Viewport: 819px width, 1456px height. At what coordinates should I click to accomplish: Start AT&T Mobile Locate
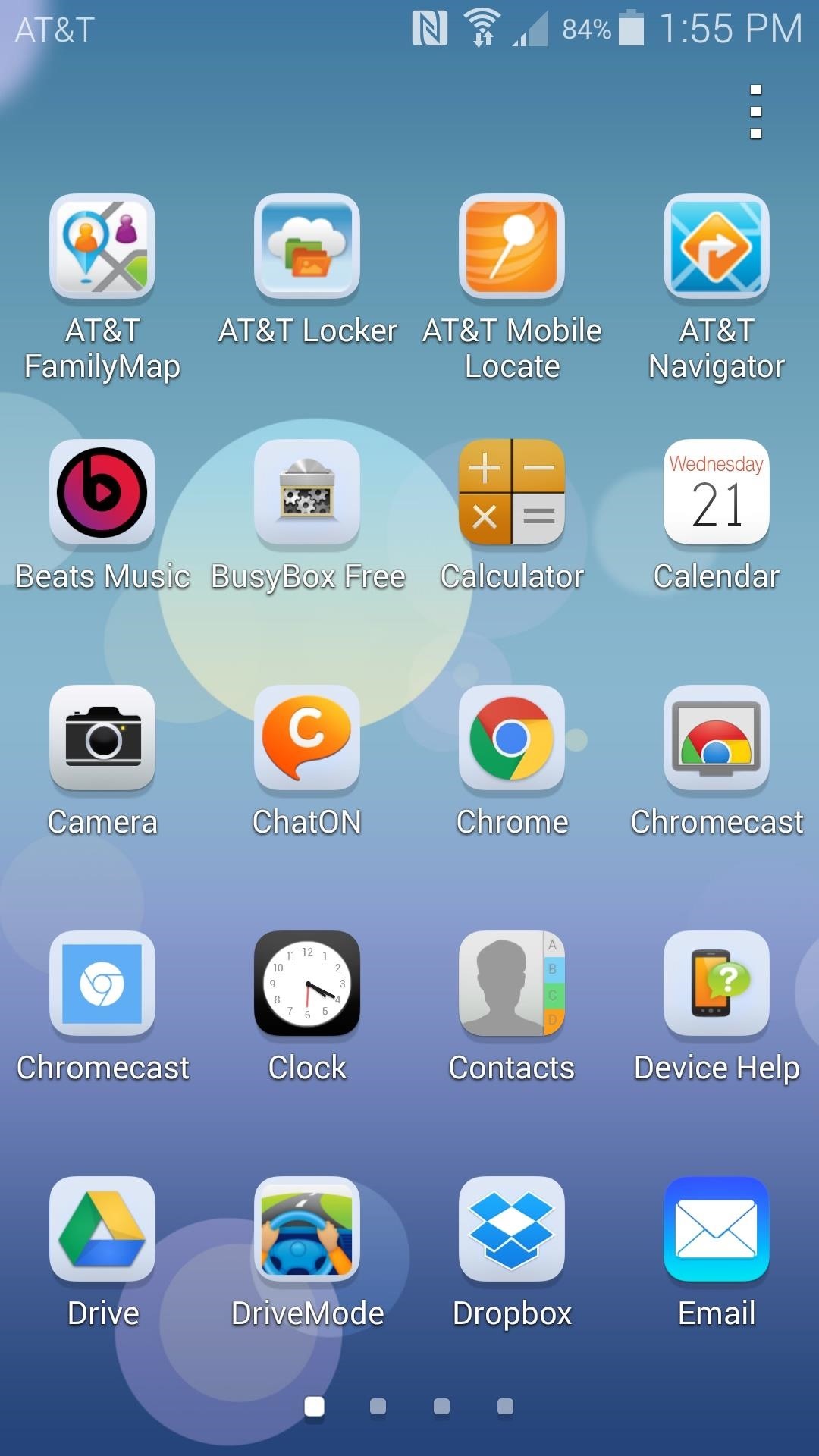pyautogui.click(x=512, y=247)
